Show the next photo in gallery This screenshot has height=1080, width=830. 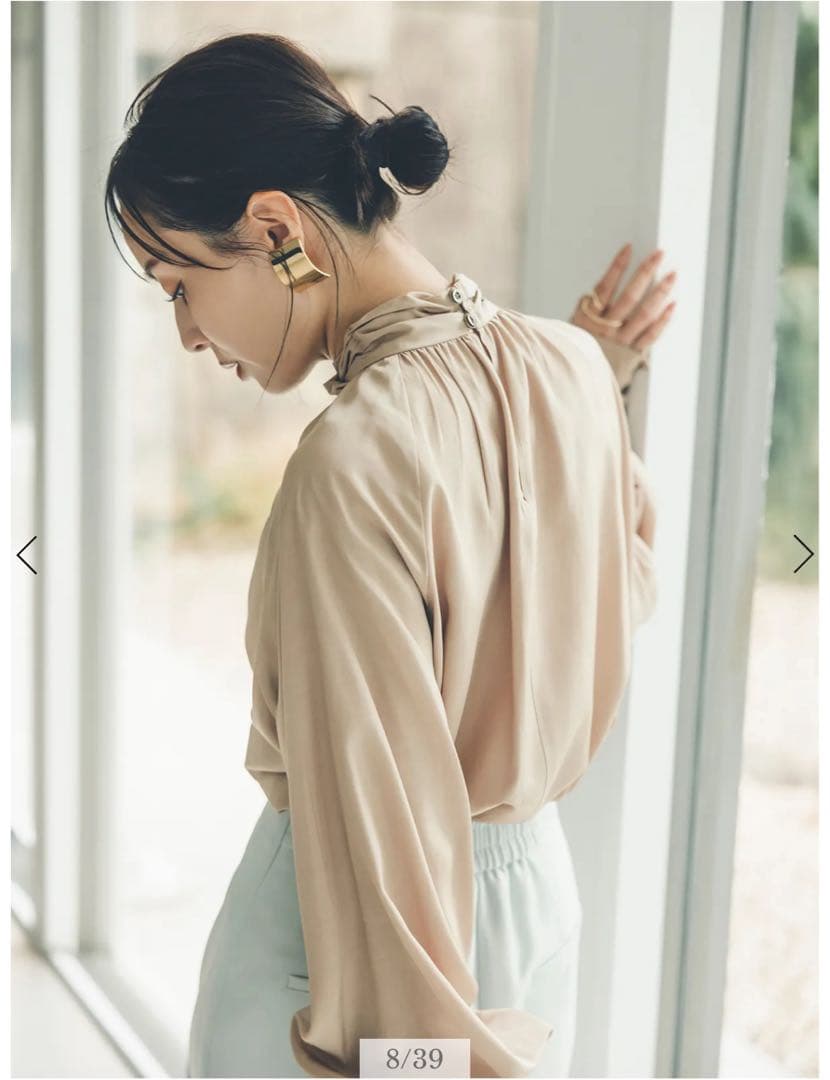(x=803, y=553)
